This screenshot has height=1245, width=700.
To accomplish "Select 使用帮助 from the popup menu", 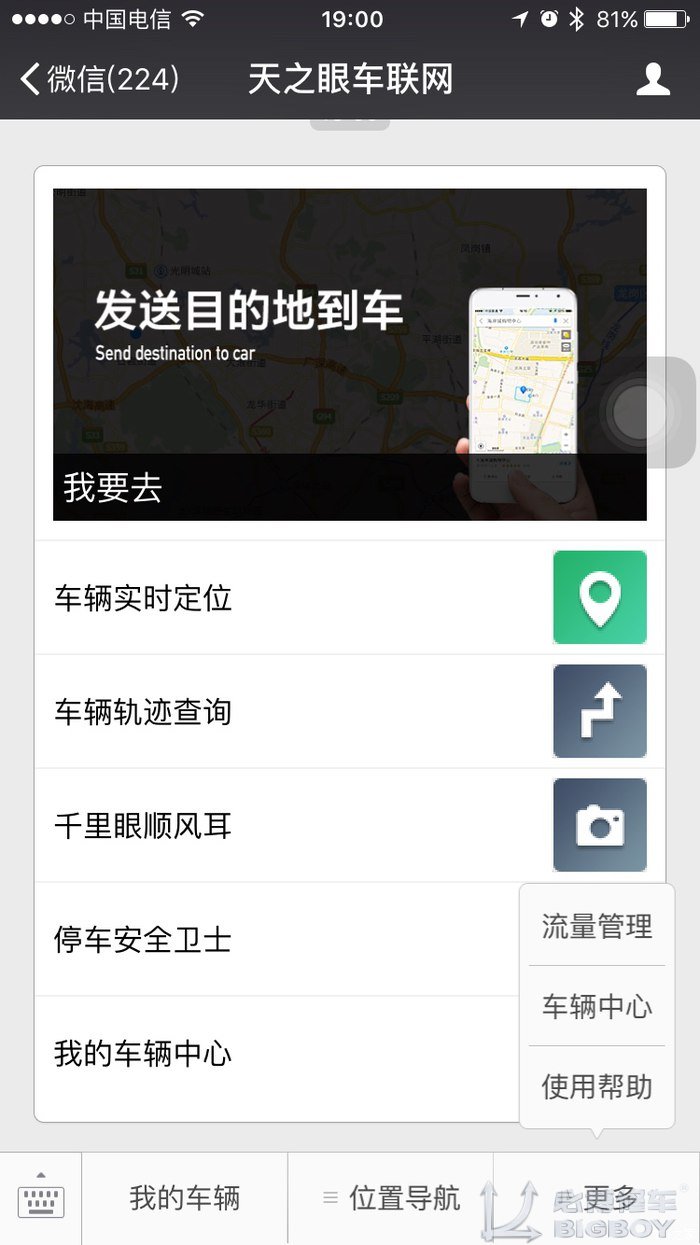I will (597, 1086).
